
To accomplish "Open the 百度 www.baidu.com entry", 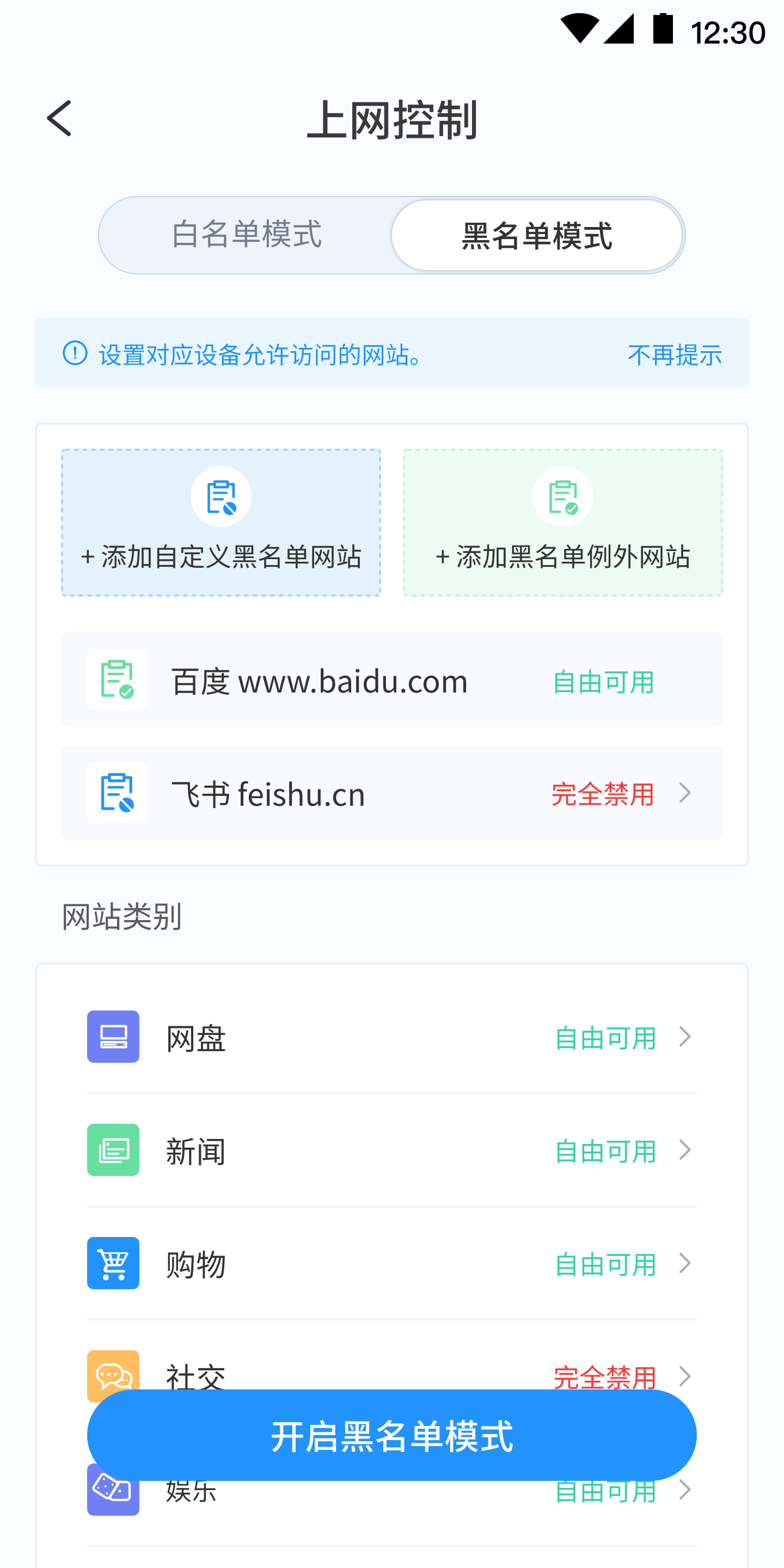I will point(391,679).
